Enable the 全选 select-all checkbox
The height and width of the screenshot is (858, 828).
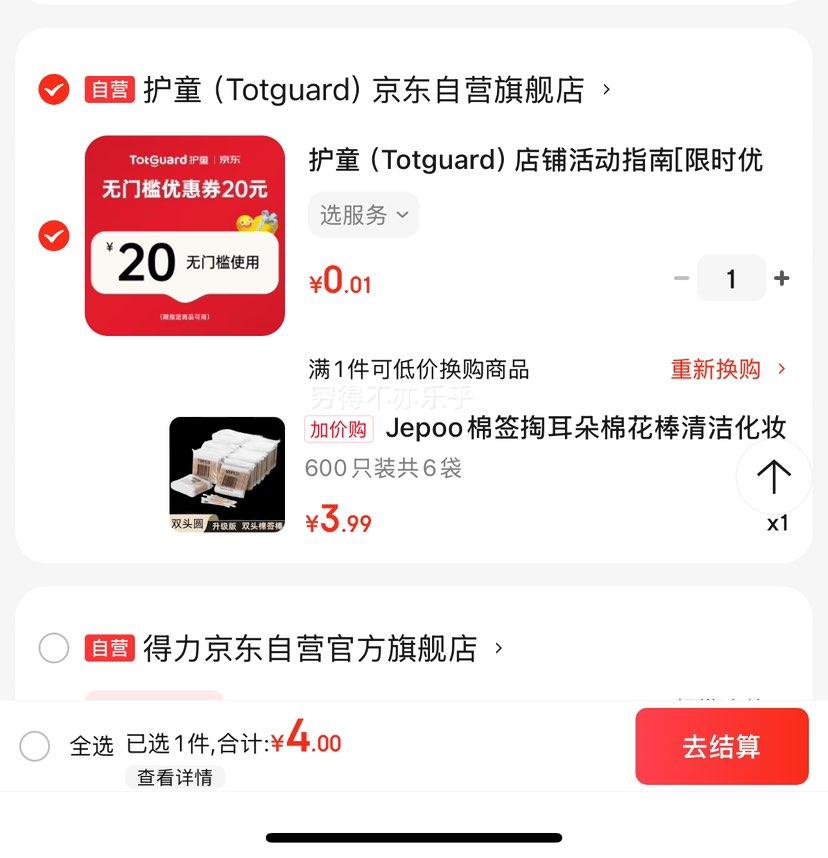coord(35,746)
